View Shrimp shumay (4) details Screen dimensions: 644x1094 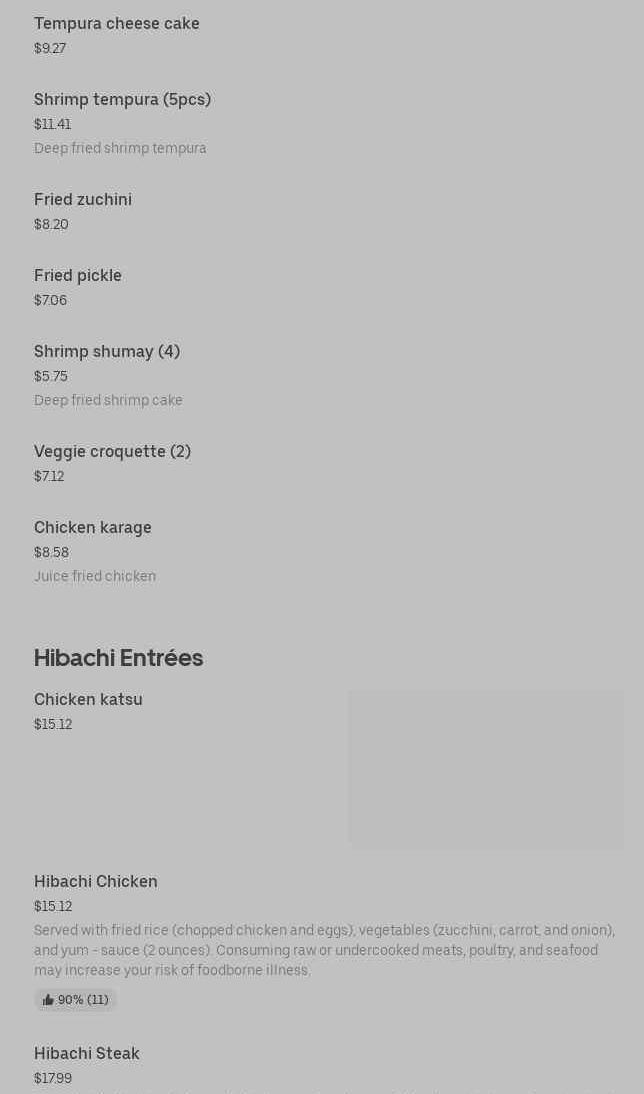pyautogui.click(x=107, y=352)
